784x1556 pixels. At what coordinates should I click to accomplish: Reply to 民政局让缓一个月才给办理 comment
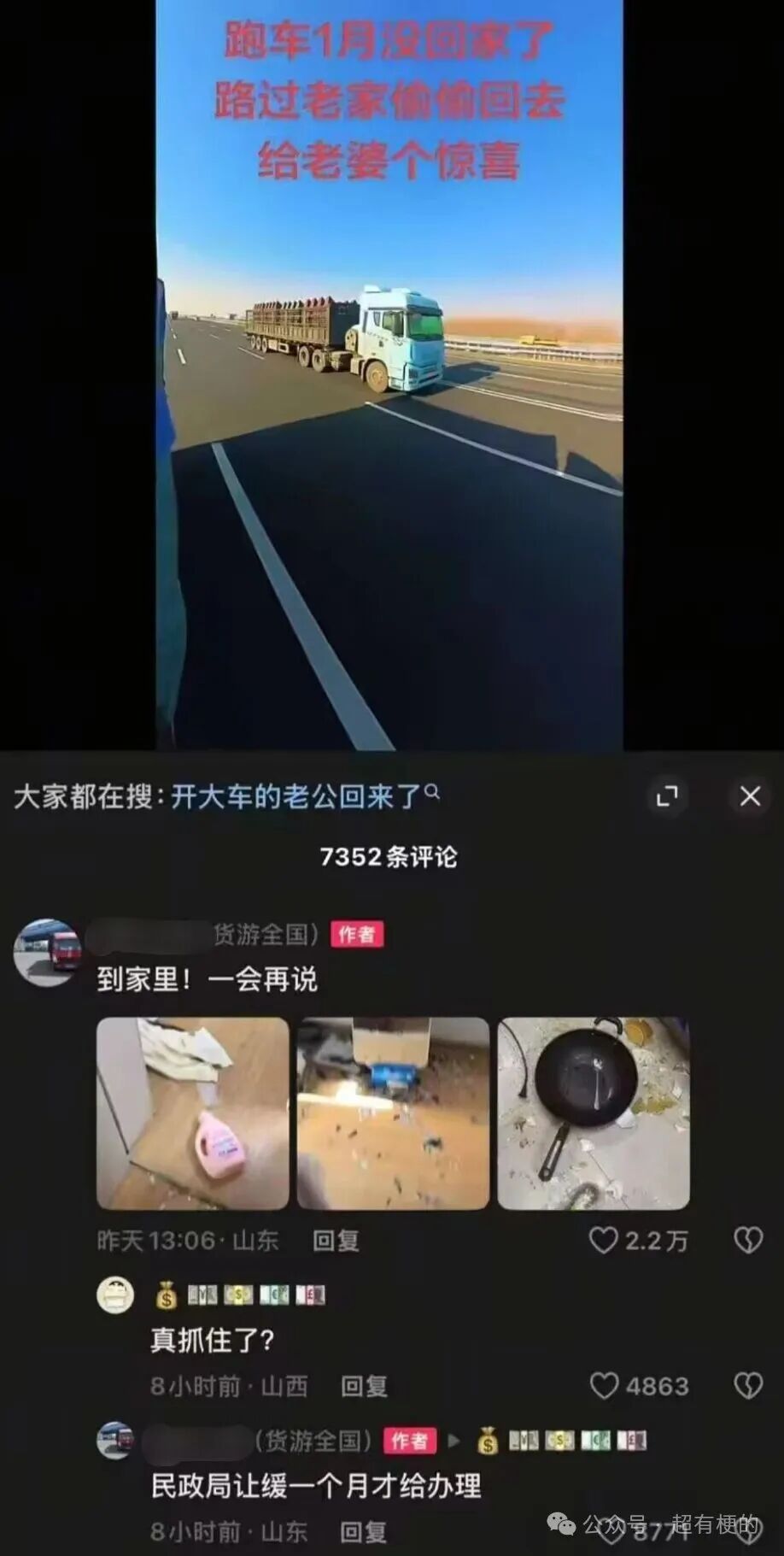(x=363, y=1531)
